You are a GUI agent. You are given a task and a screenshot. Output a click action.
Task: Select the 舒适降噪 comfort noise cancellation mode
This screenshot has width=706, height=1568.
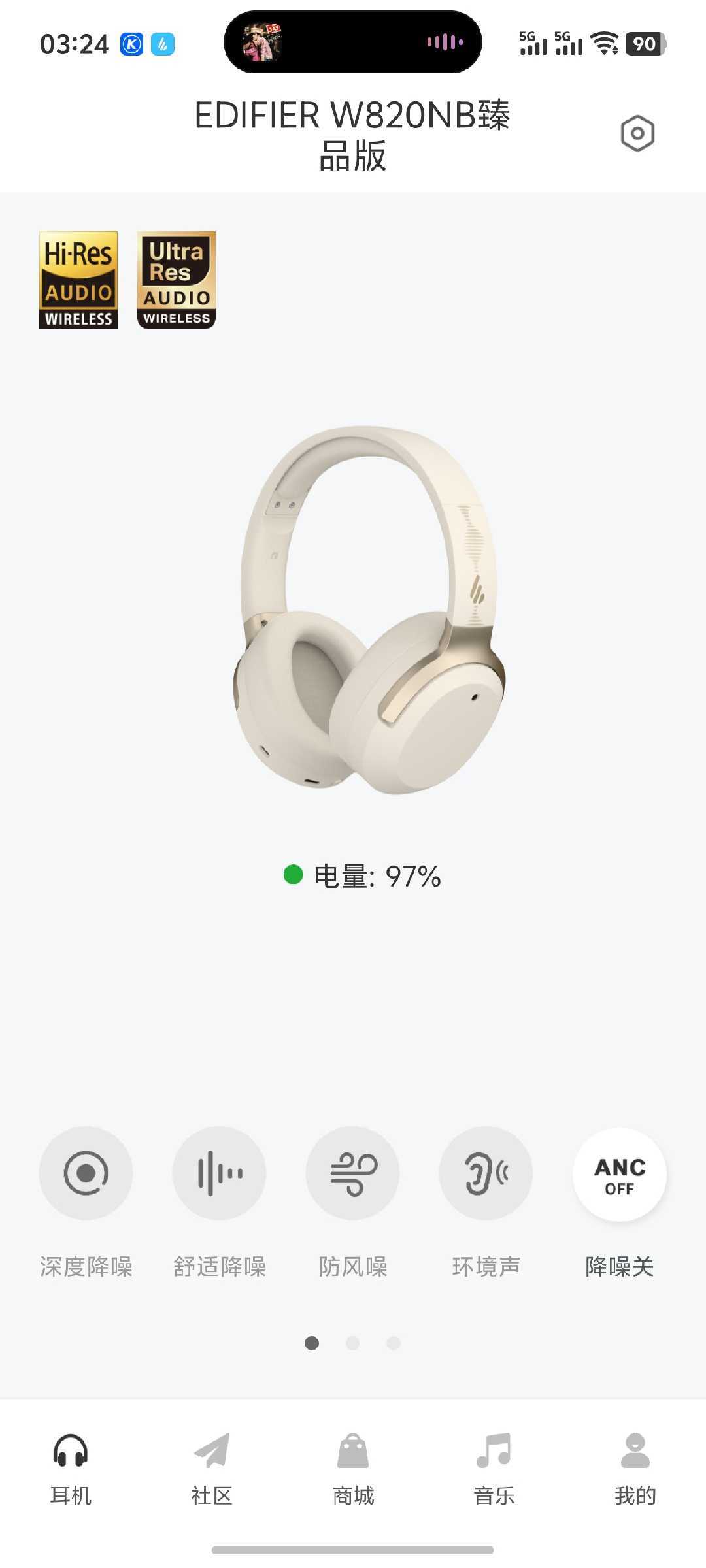(219, 1173)
